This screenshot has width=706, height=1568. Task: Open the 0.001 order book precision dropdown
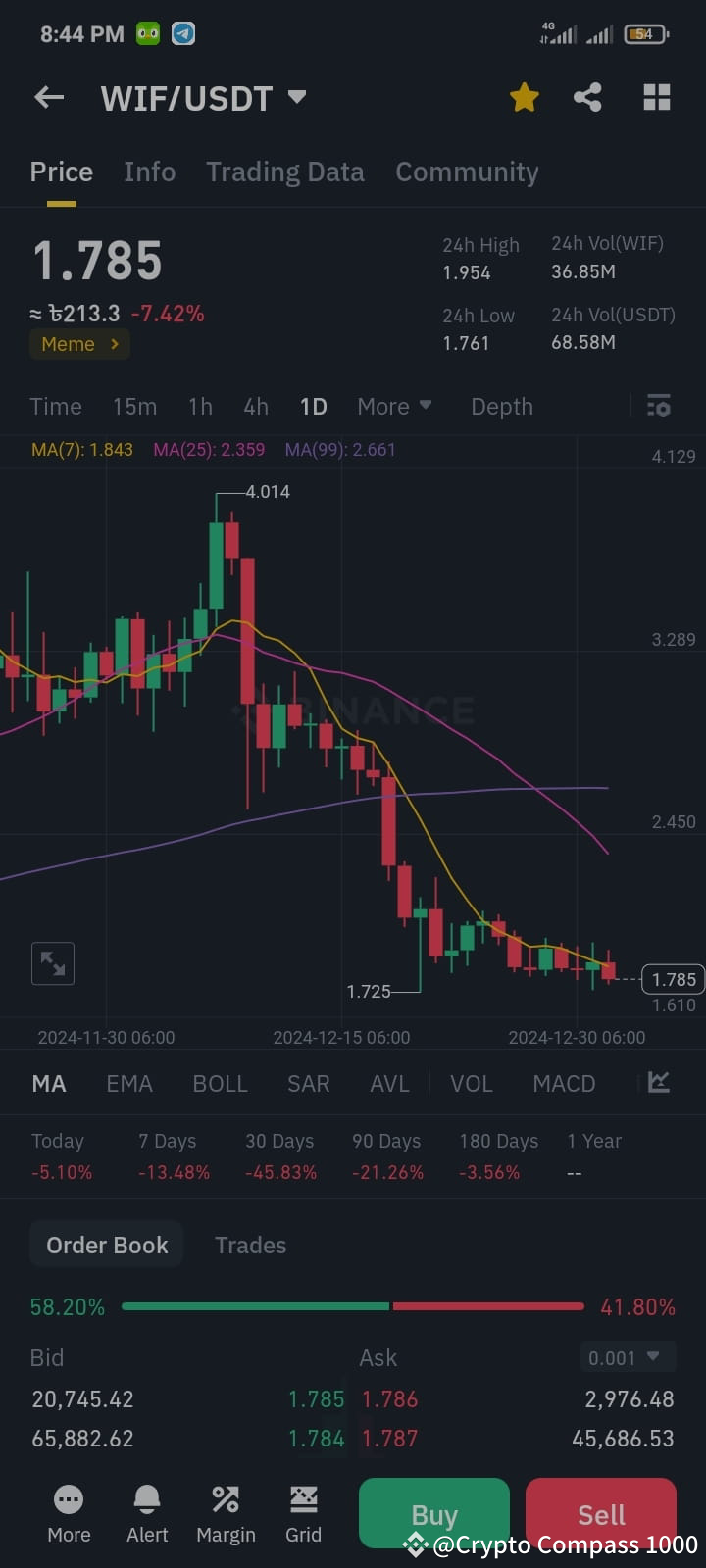(627, 1358)
